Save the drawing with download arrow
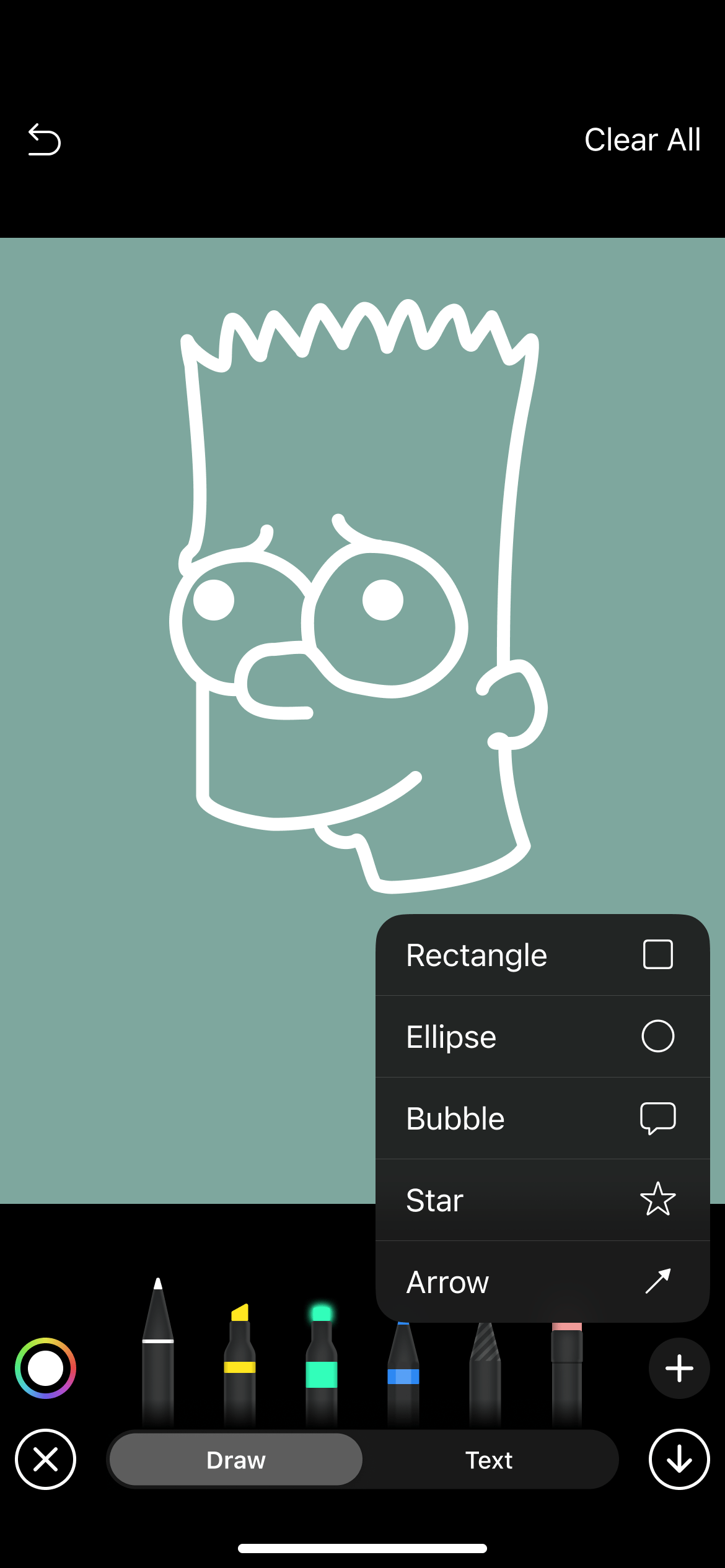725x1568 pixels. (679, 1460)
